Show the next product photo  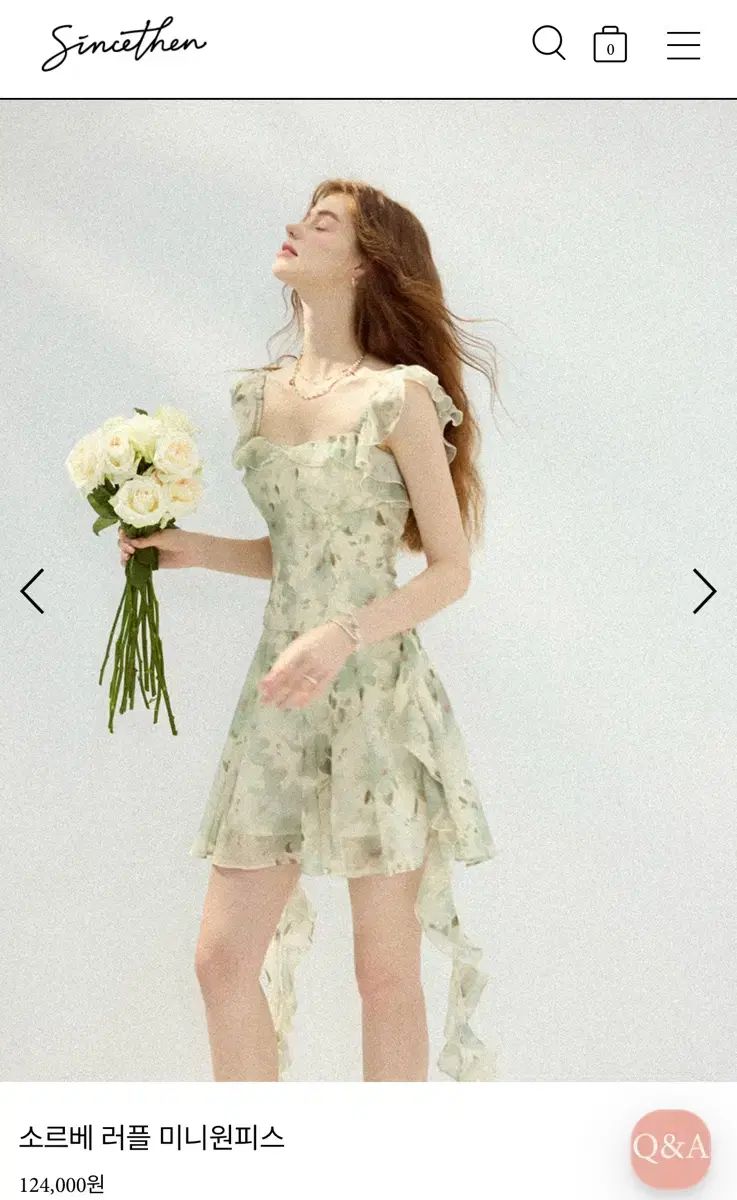[704, 591]
